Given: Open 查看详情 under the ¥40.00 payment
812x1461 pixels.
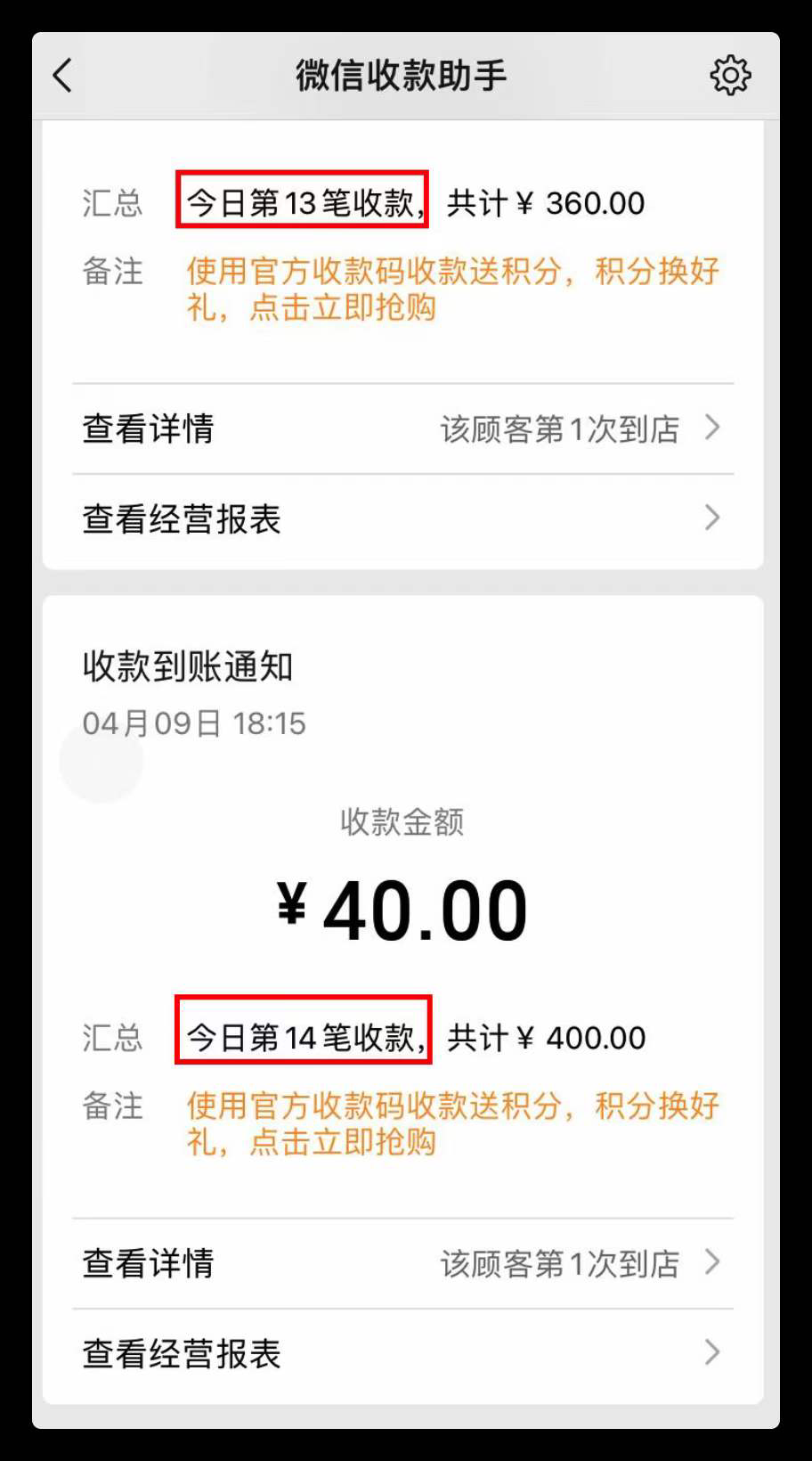Looking at the screenshot, I should click(x=402, y=1263).
